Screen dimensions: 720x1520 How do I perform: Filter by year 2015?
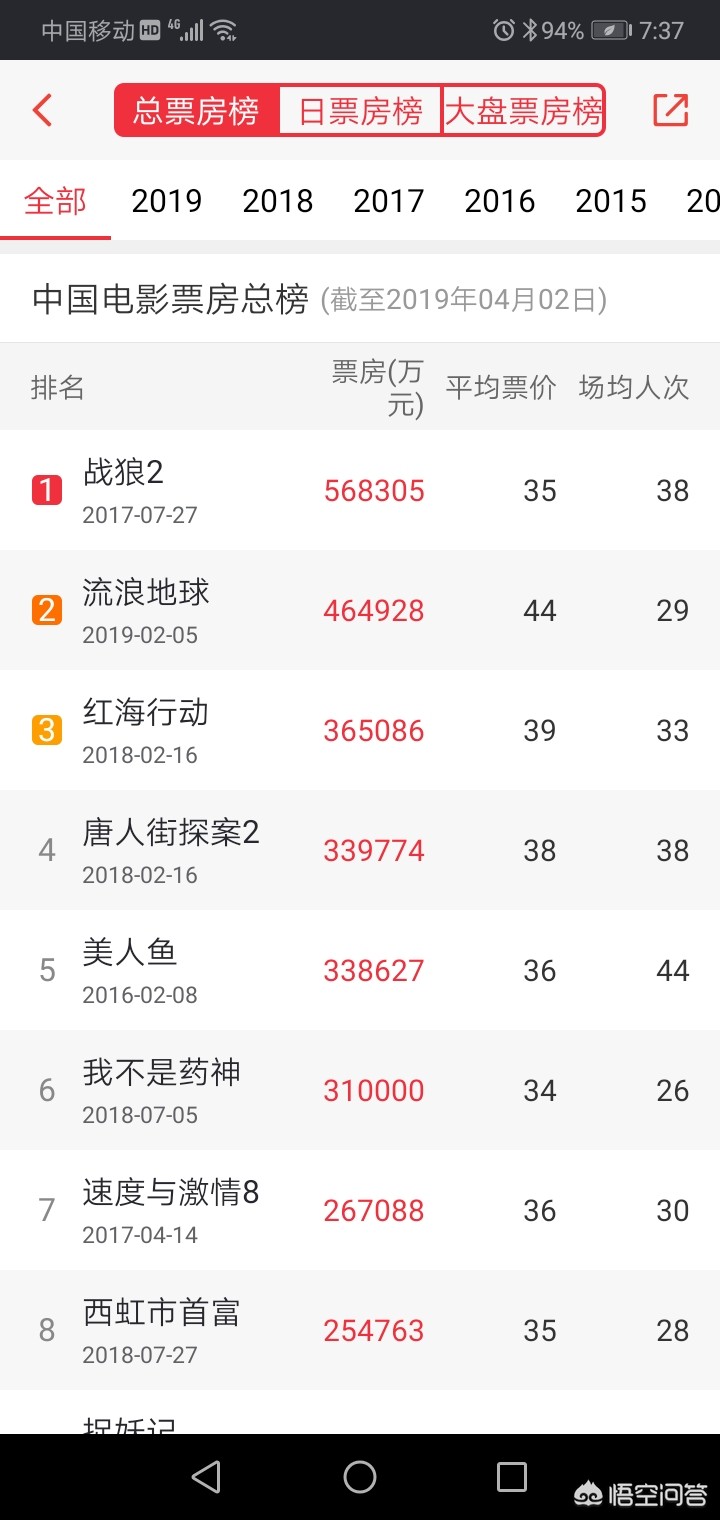(611, 201)
